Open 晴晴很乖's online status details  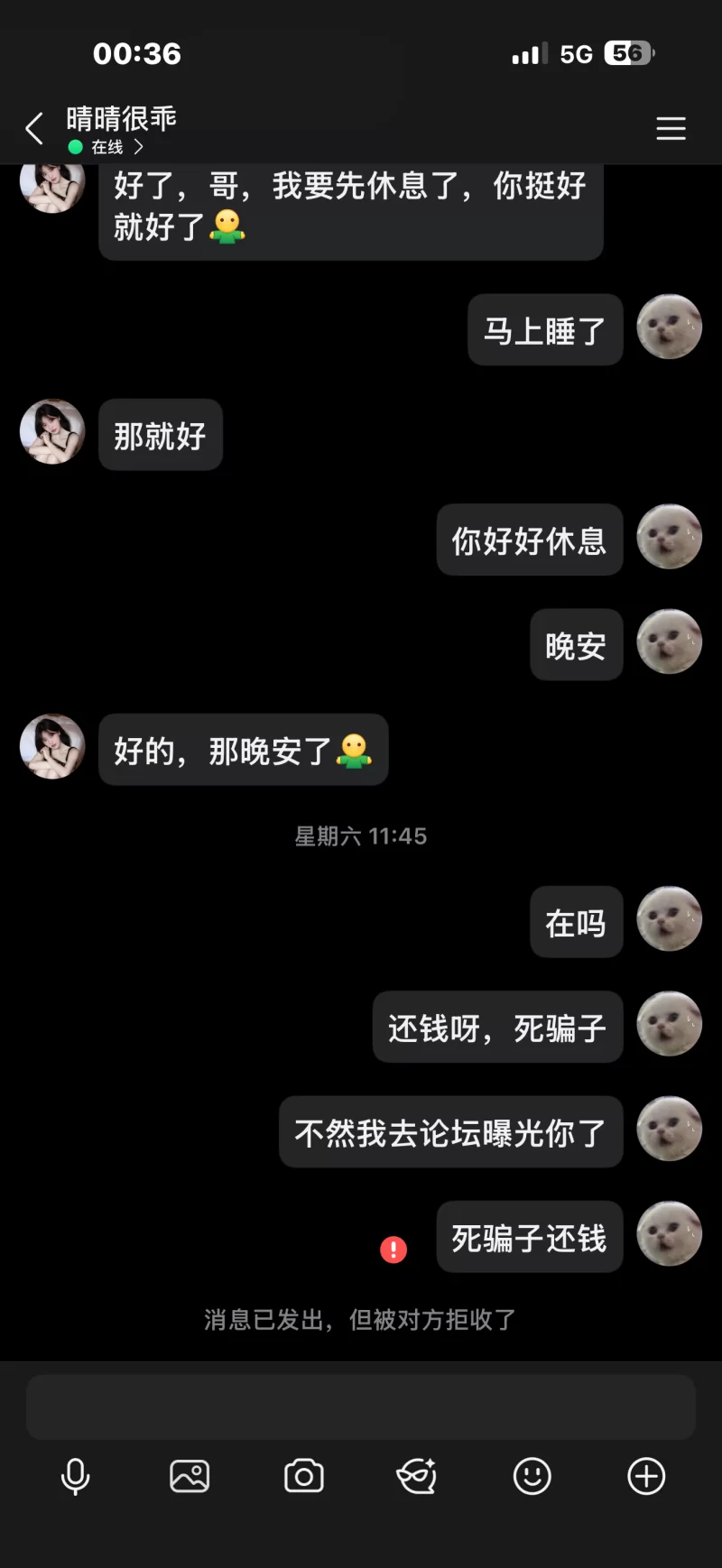107,147
